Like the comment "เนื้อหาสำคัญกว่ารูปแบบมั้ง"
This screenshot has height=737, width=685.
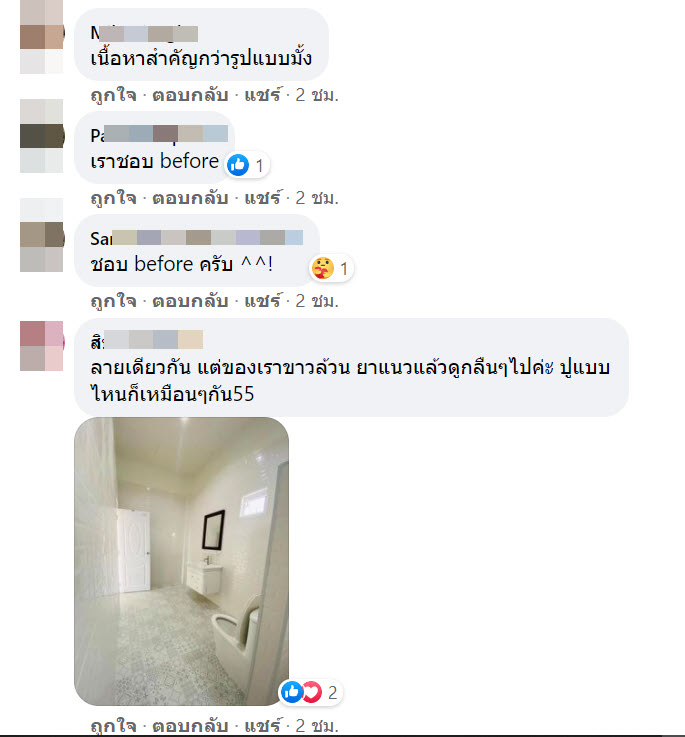coord(113,96)
